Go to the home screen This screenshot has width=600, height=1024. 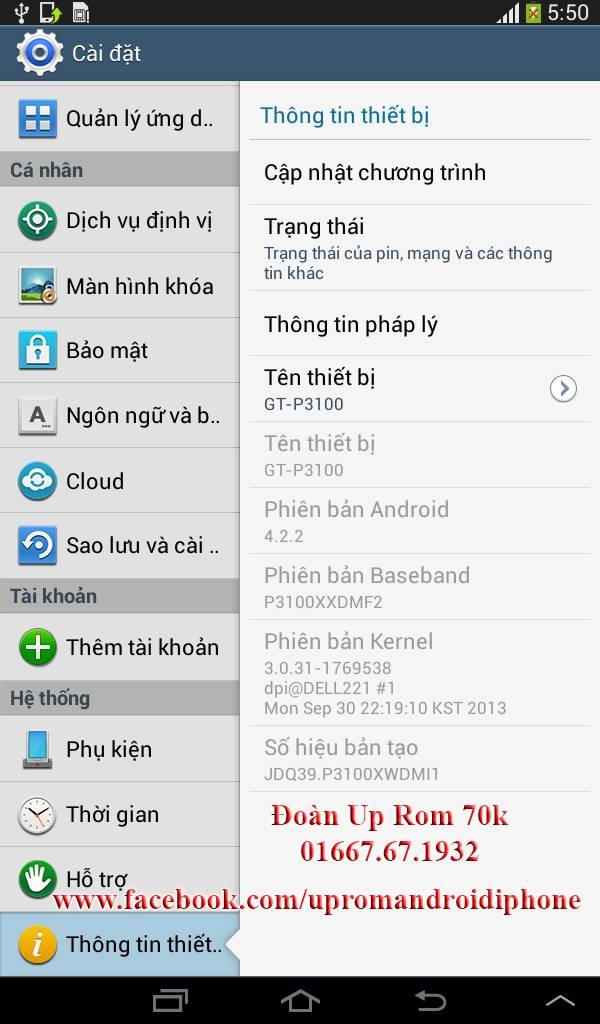click(300, 999)
